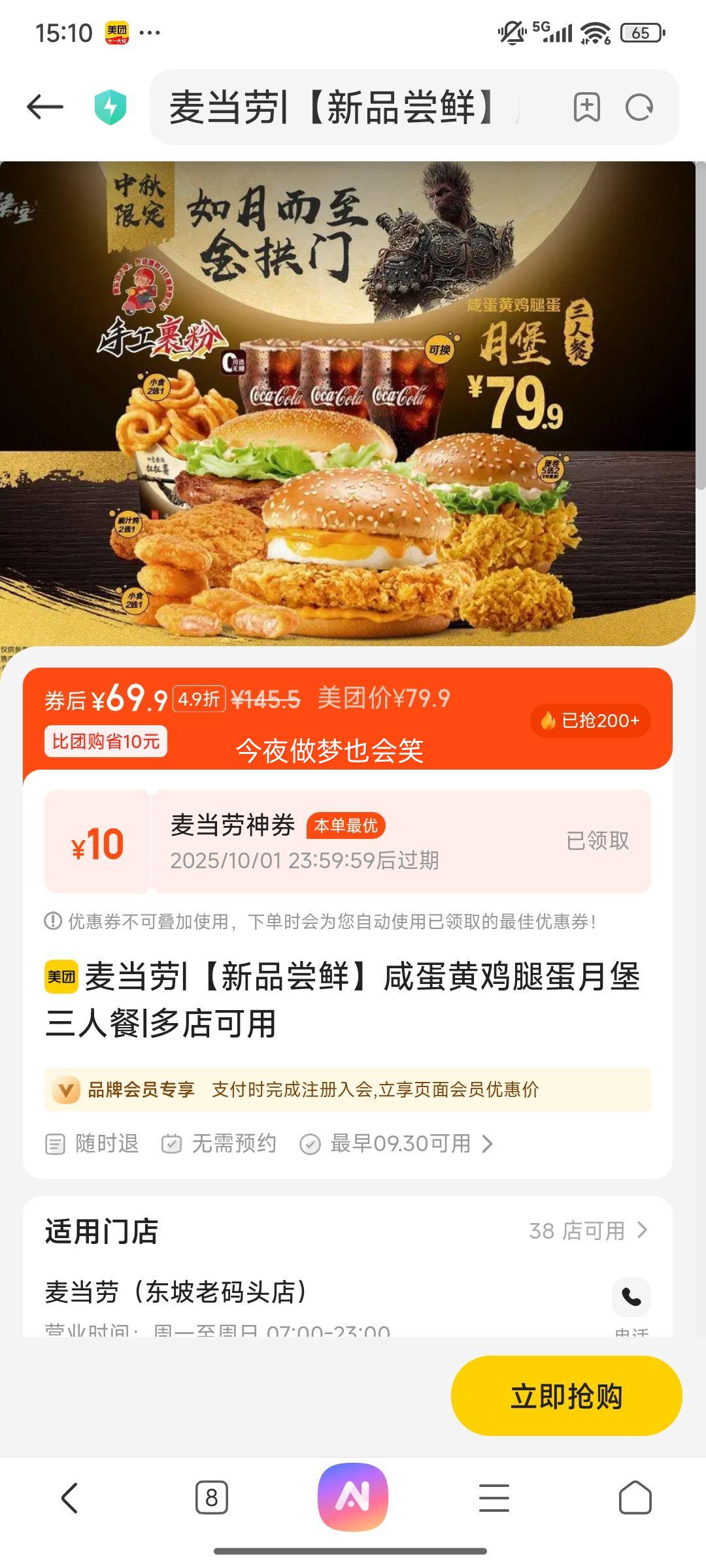Add this page to bookmarks

coord(586,107)
